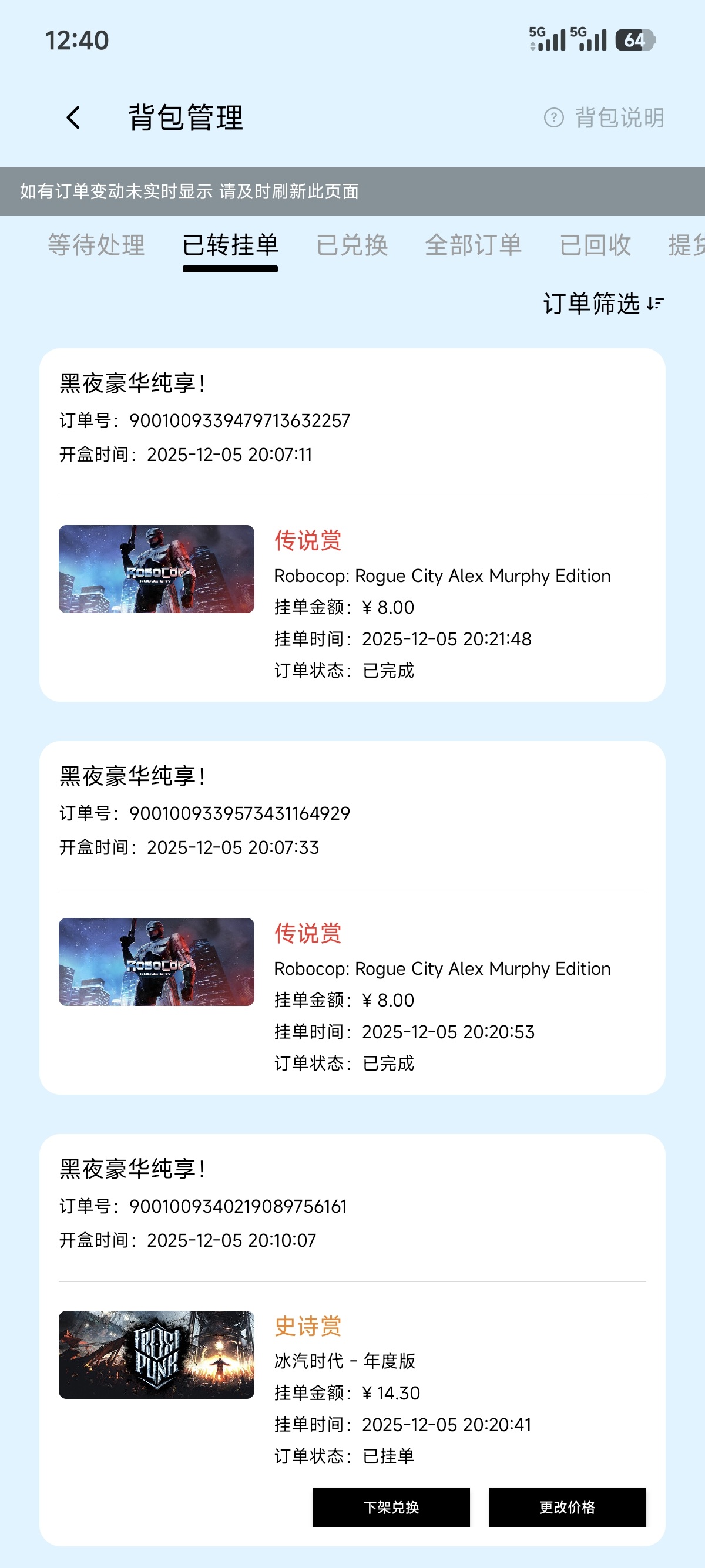Switch to the 已回收 tab

pyautogui.click(x=595, y=245)
